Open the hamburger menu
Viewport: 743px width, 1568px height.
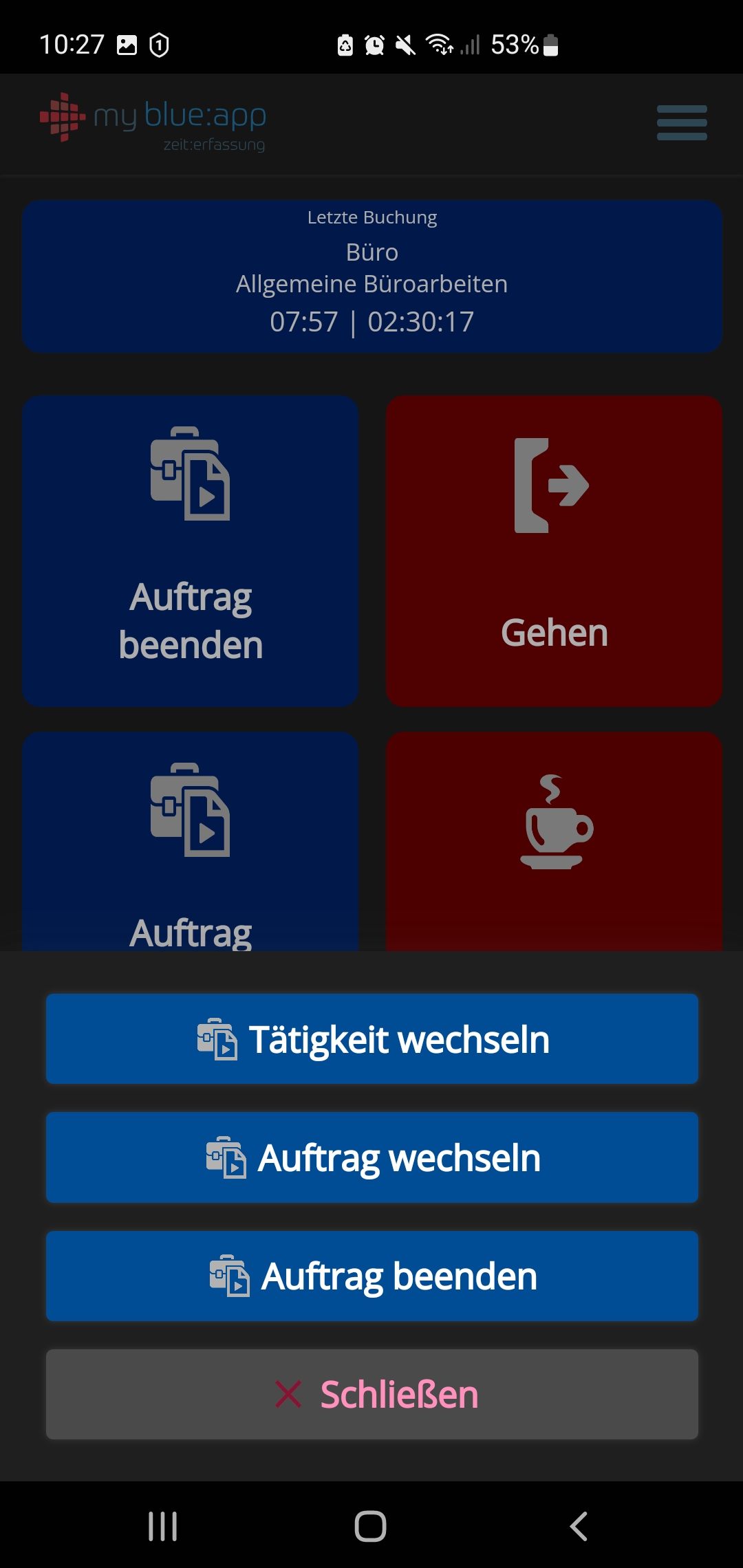681,122
